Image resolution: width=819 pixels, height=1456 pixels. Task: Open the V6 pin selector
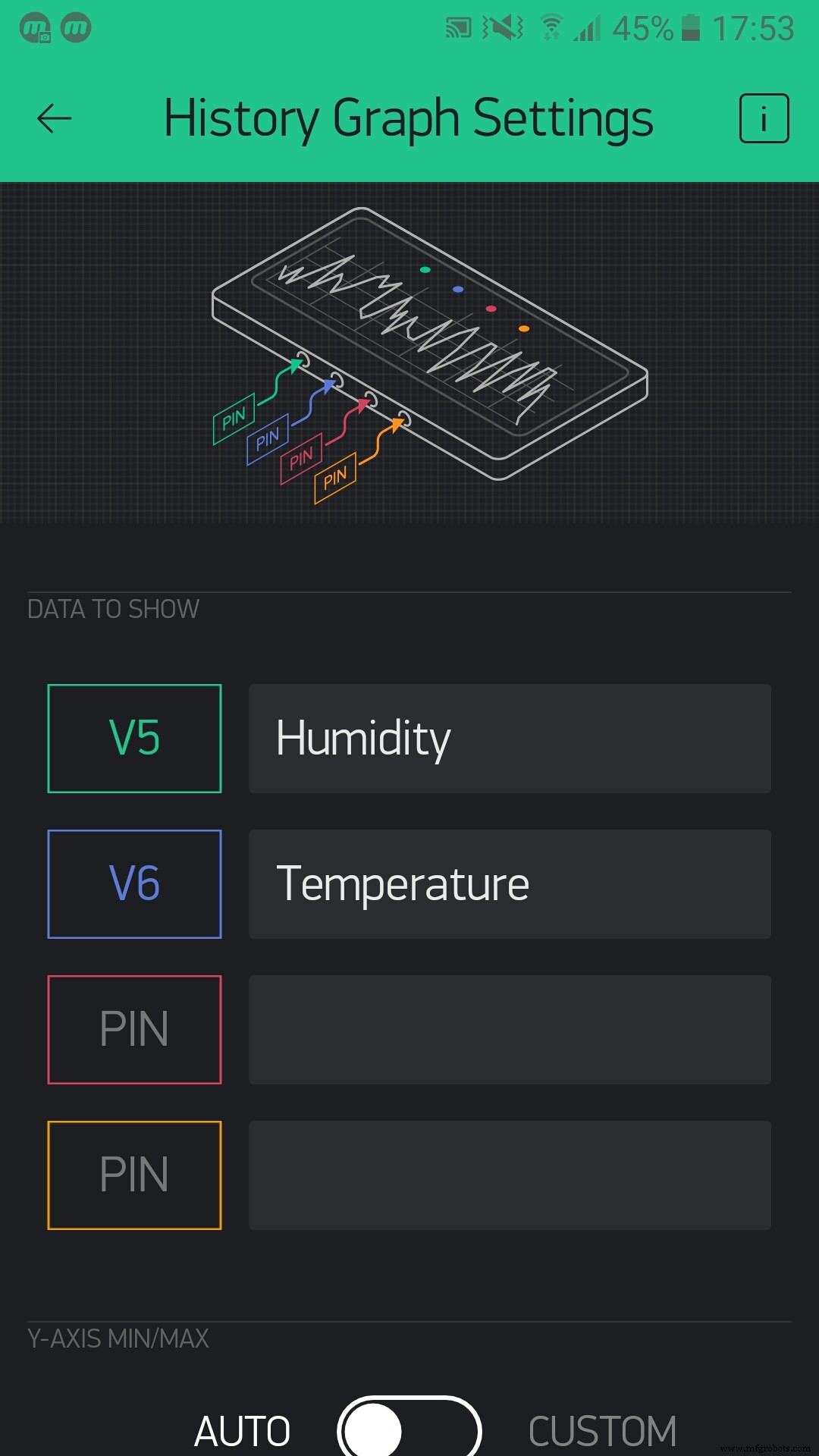(x=133, y=883)
